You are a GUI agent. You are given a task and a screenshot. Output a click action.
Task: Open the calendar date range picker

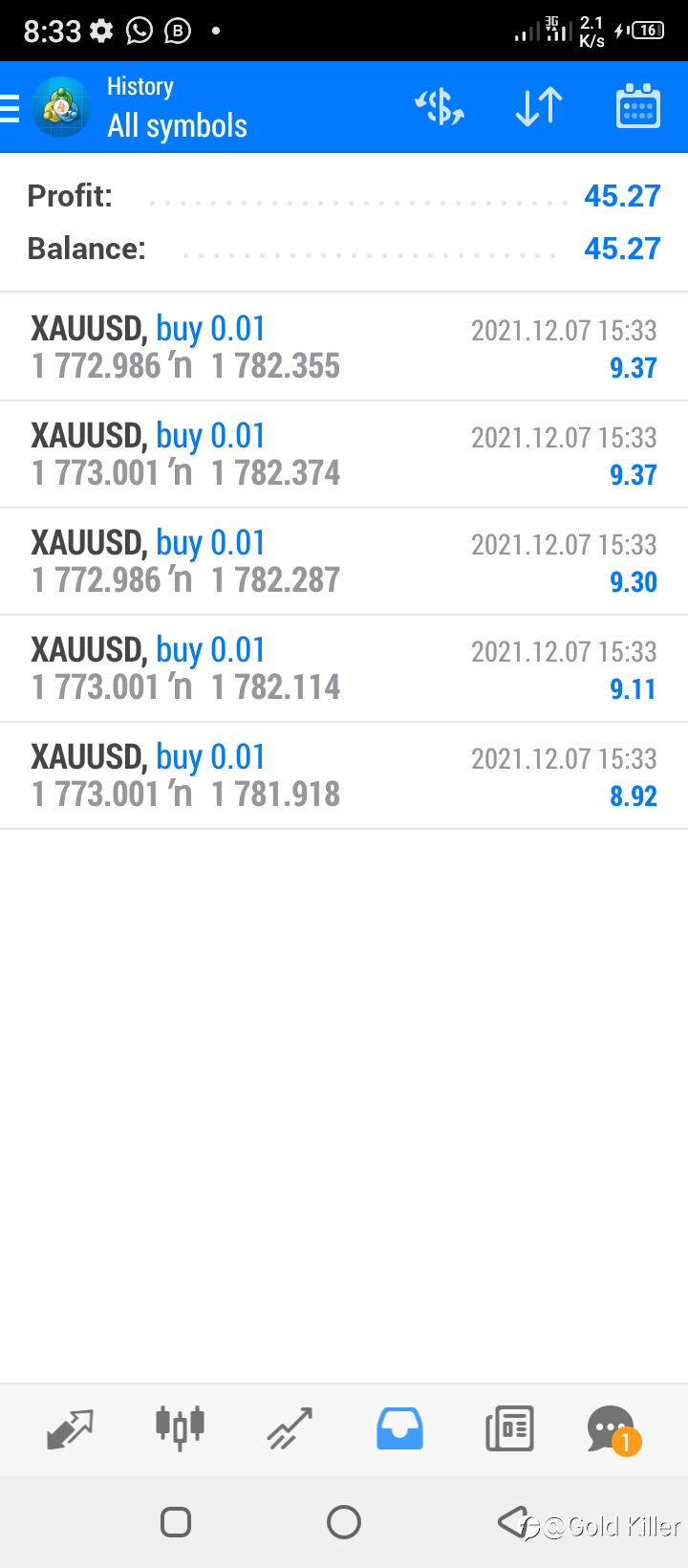(637, 106)
